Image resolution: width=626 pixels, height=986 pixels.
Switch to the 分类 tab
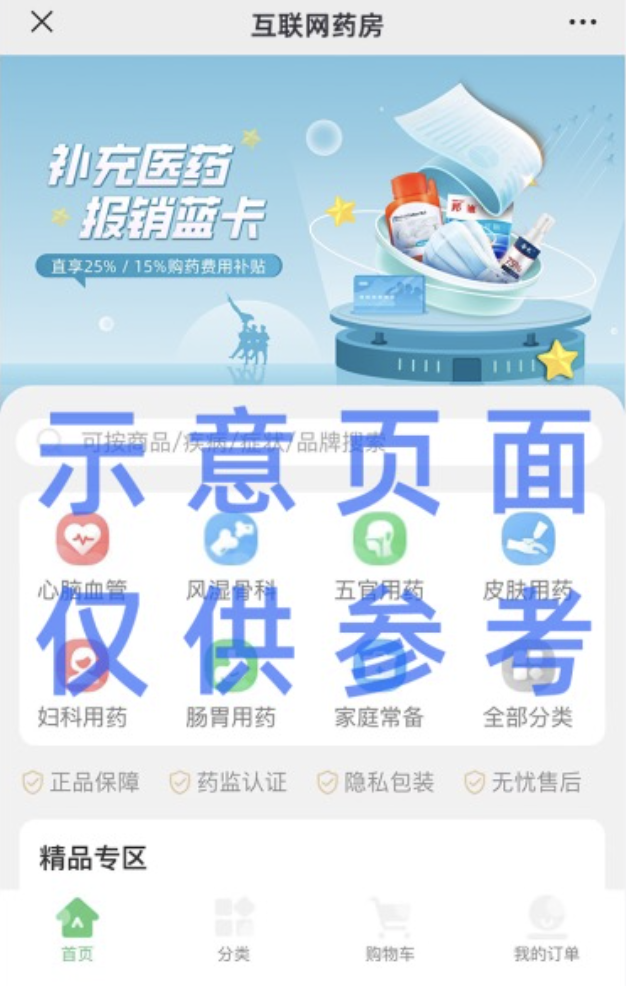233,931
